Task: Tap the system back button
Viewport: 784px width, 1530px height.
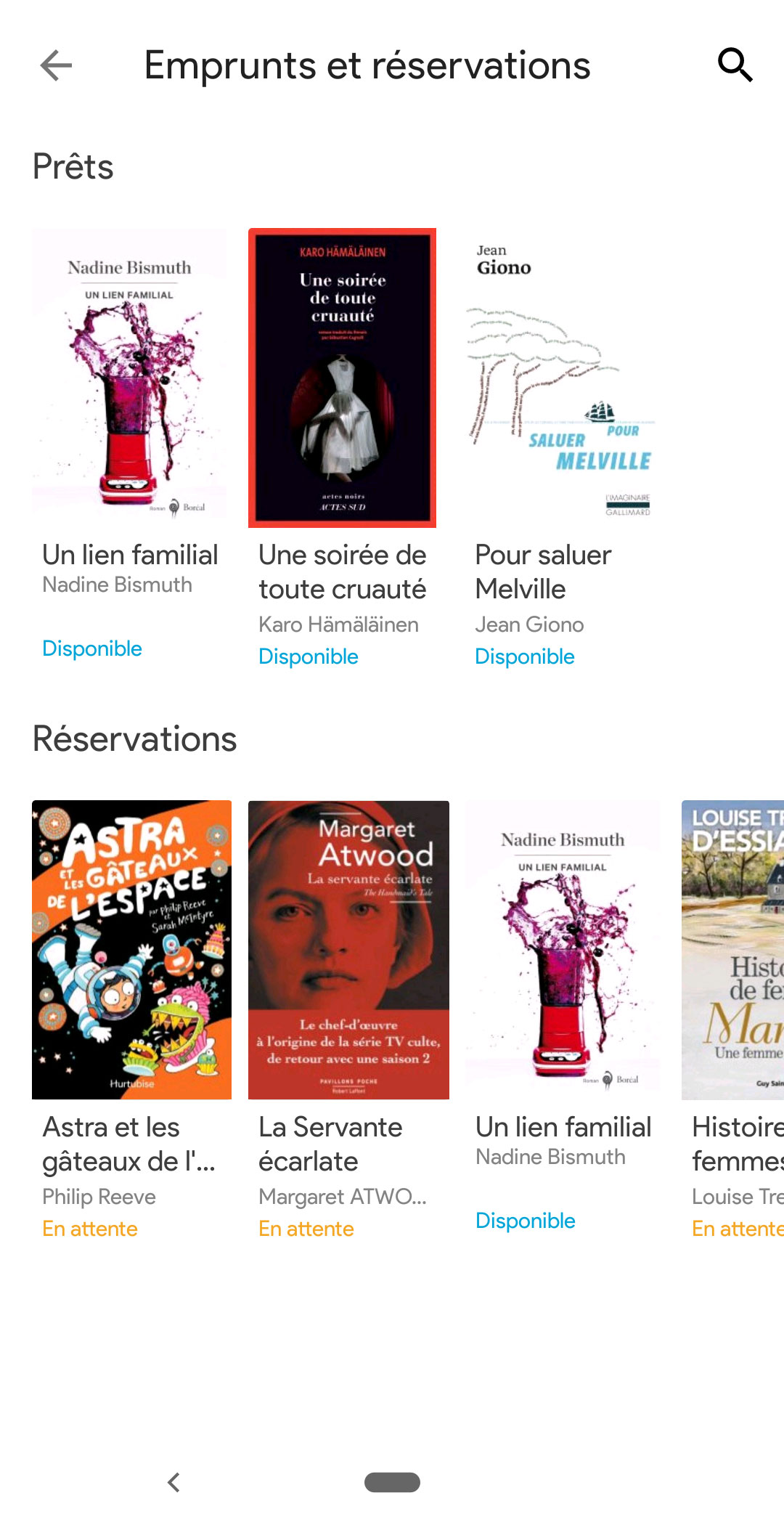Action: click(x=173, y=1482)
